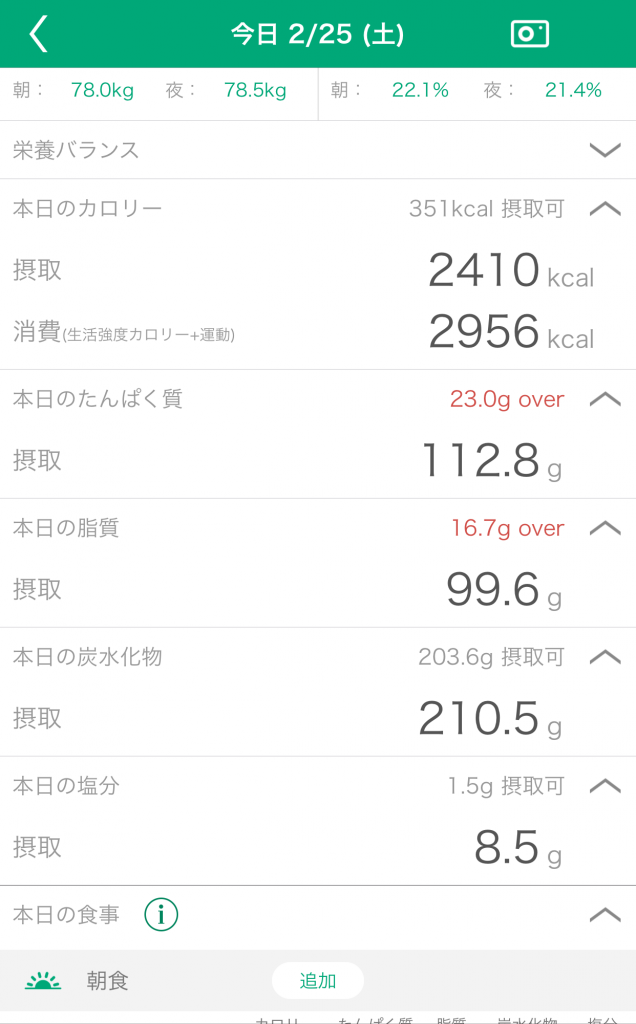Collapse the 本日の脂質 section

(x=605, y=528)
